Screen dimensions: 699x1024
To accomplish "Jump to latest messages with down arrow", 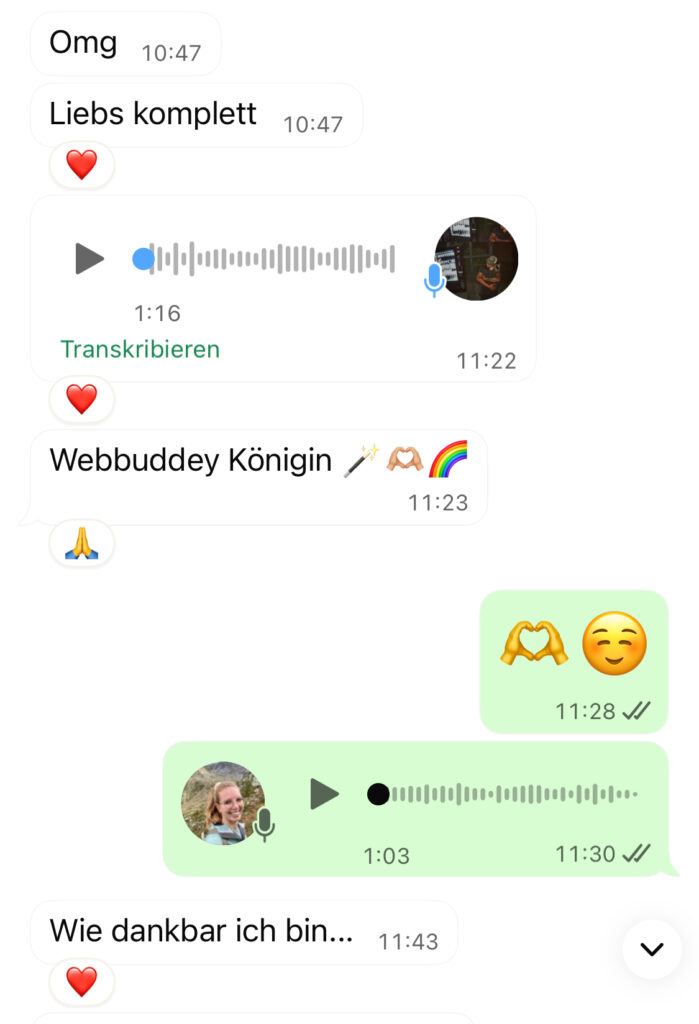I will click(x=652, y=949).
